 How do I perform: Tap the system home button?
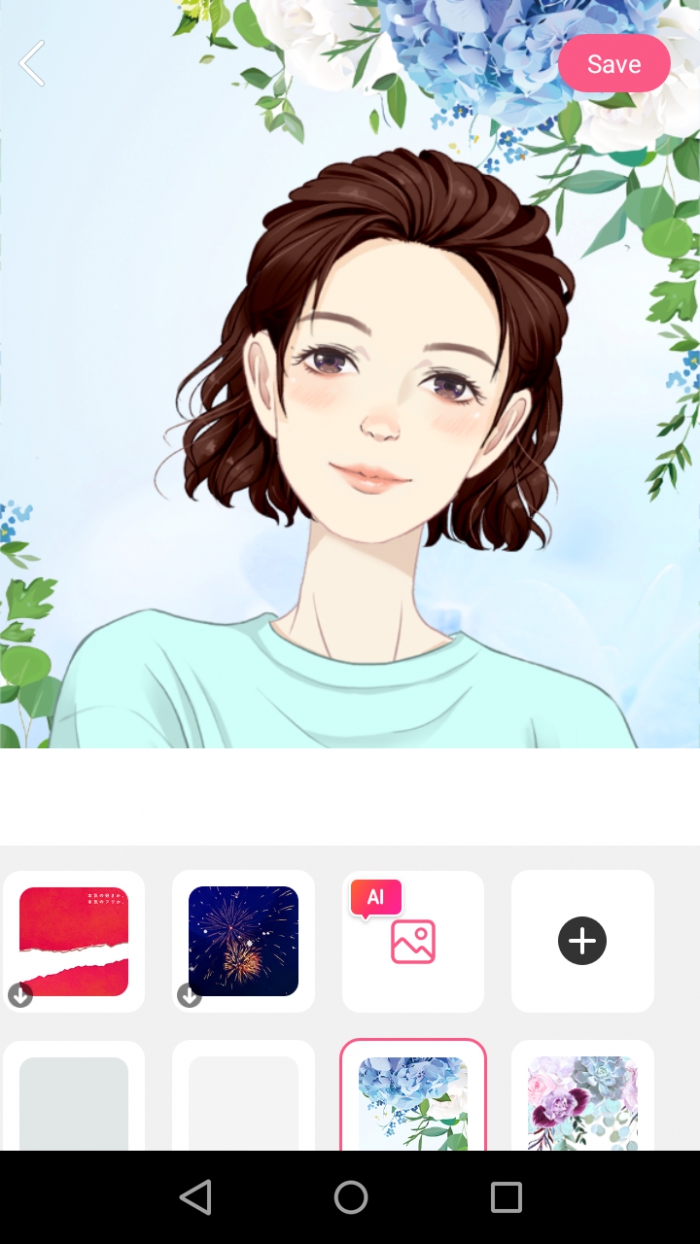click(350, 1197)
